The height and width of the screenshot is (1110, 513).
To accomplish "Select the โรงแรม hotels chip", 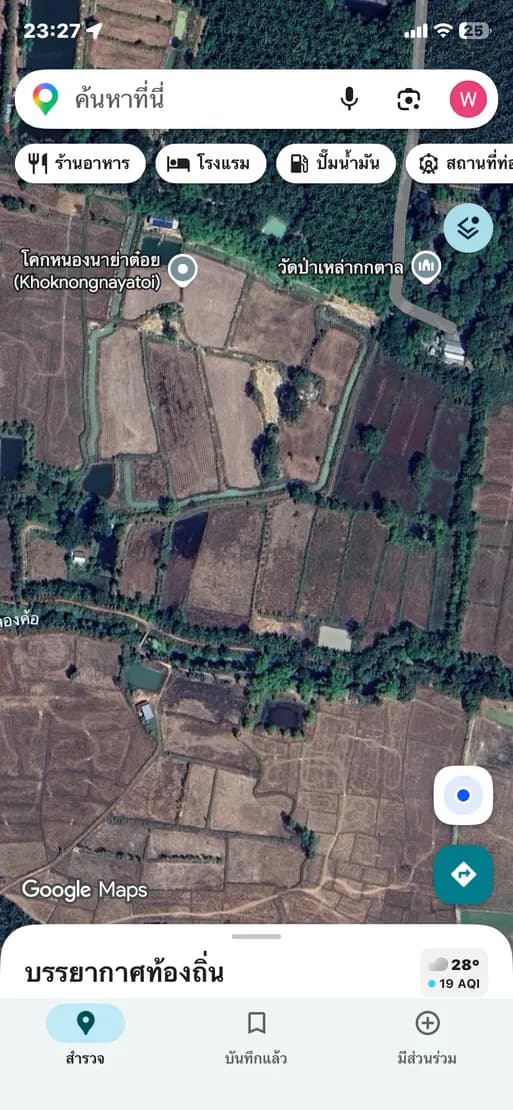I will 211,164.
